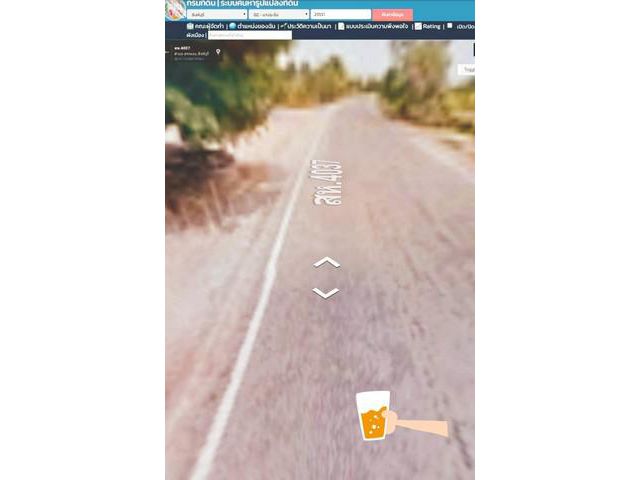Image resolution: width=640 pixels, height=480 pixels.
Task: Tap the location pin in the street view label
Action: click(x=218, y=52)
